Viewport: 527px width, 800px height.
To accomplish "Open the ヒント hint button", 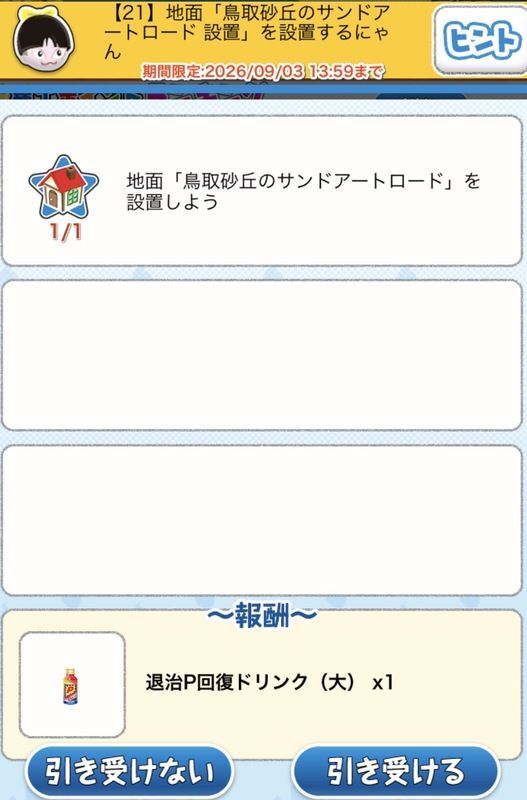I will (481, 41).
